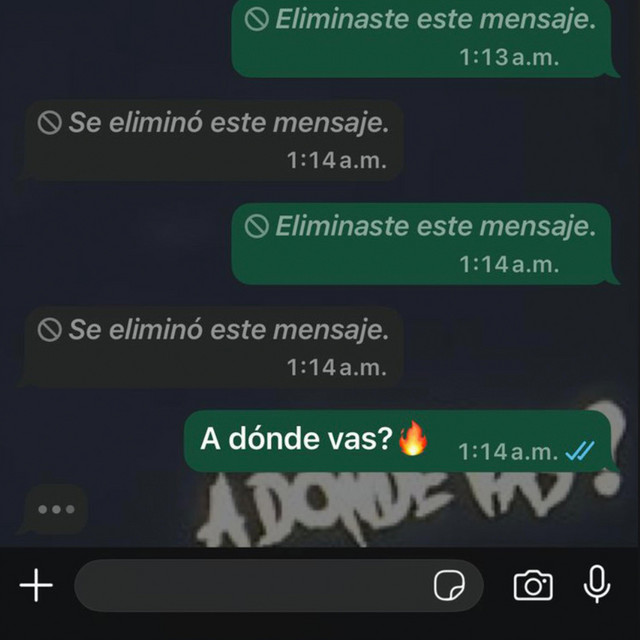Open the camera to take a photo
The height and width of the screenshot is (640, 640).
point(533,585)
